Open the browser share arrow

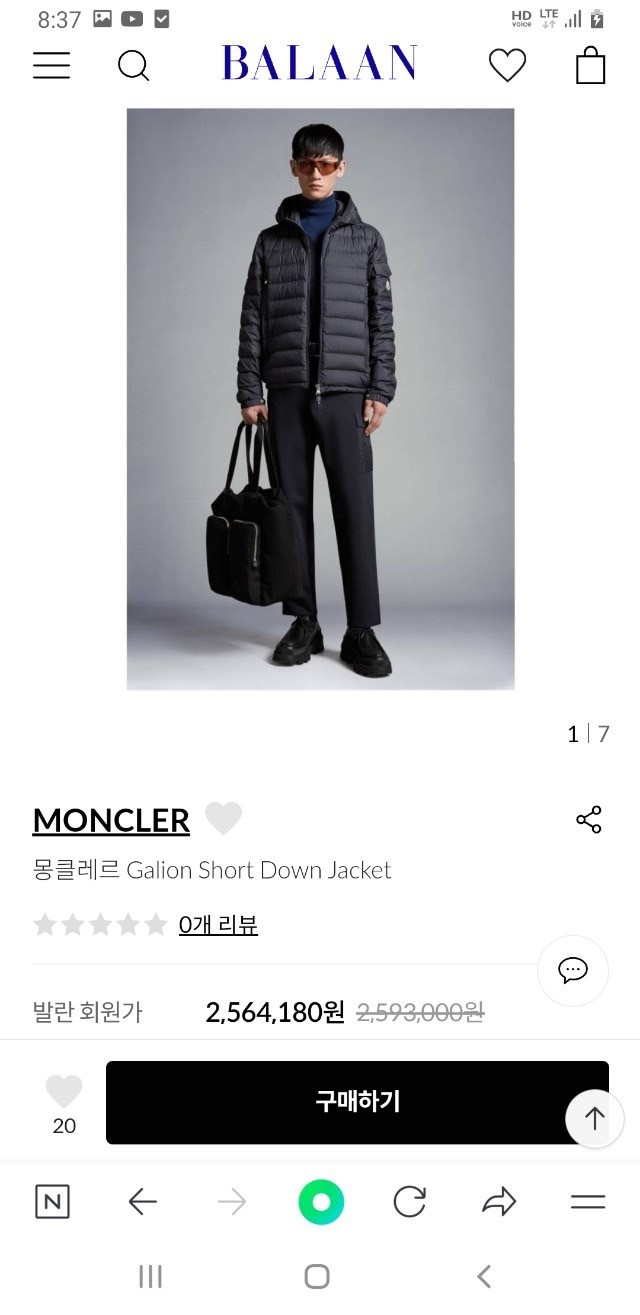pos(498,1202)
